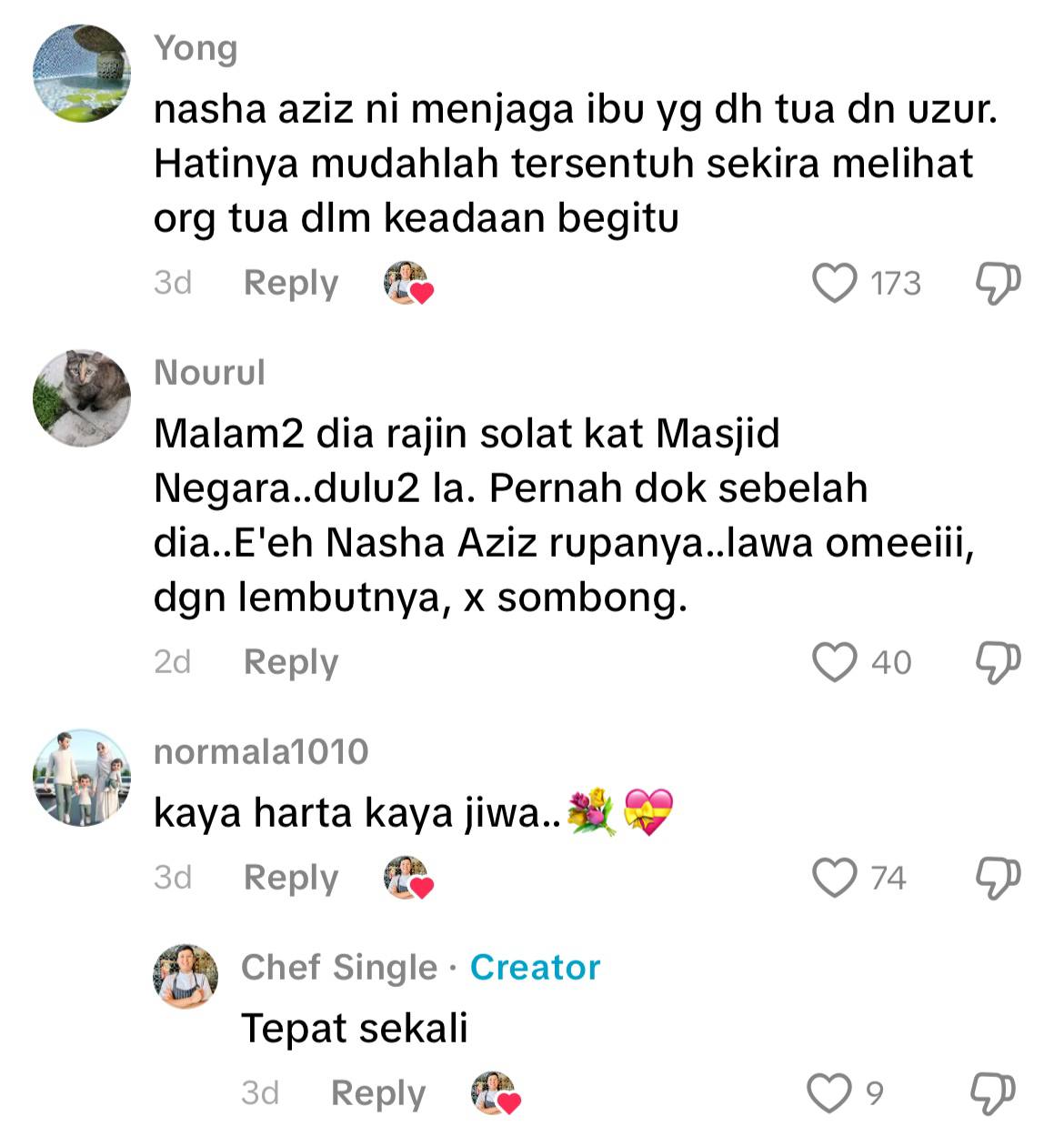This screenshot has width=1064, height=1136.
Task: Like Yong's comment
Action: (834, 283)
